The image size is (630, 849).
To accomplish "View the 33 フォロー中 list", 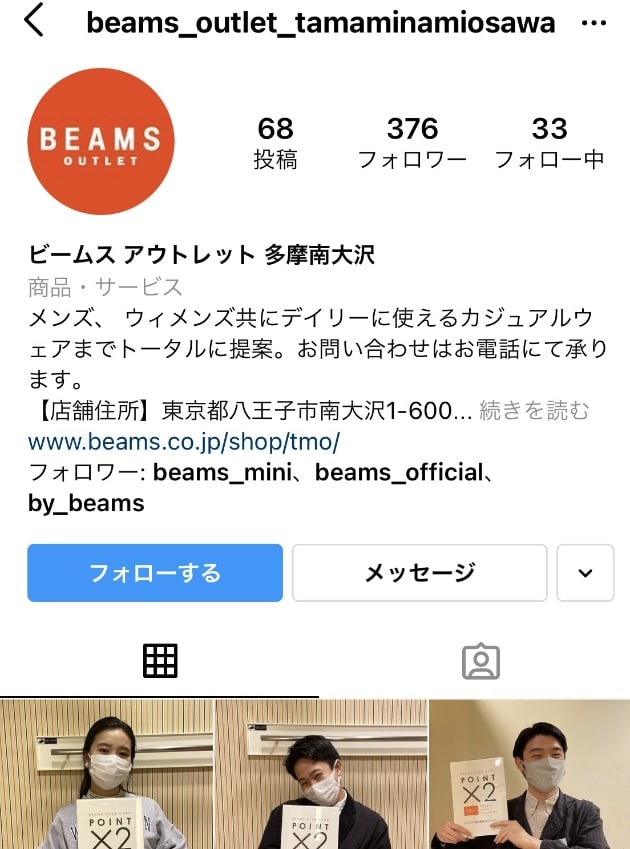I will tap(549, 143).
